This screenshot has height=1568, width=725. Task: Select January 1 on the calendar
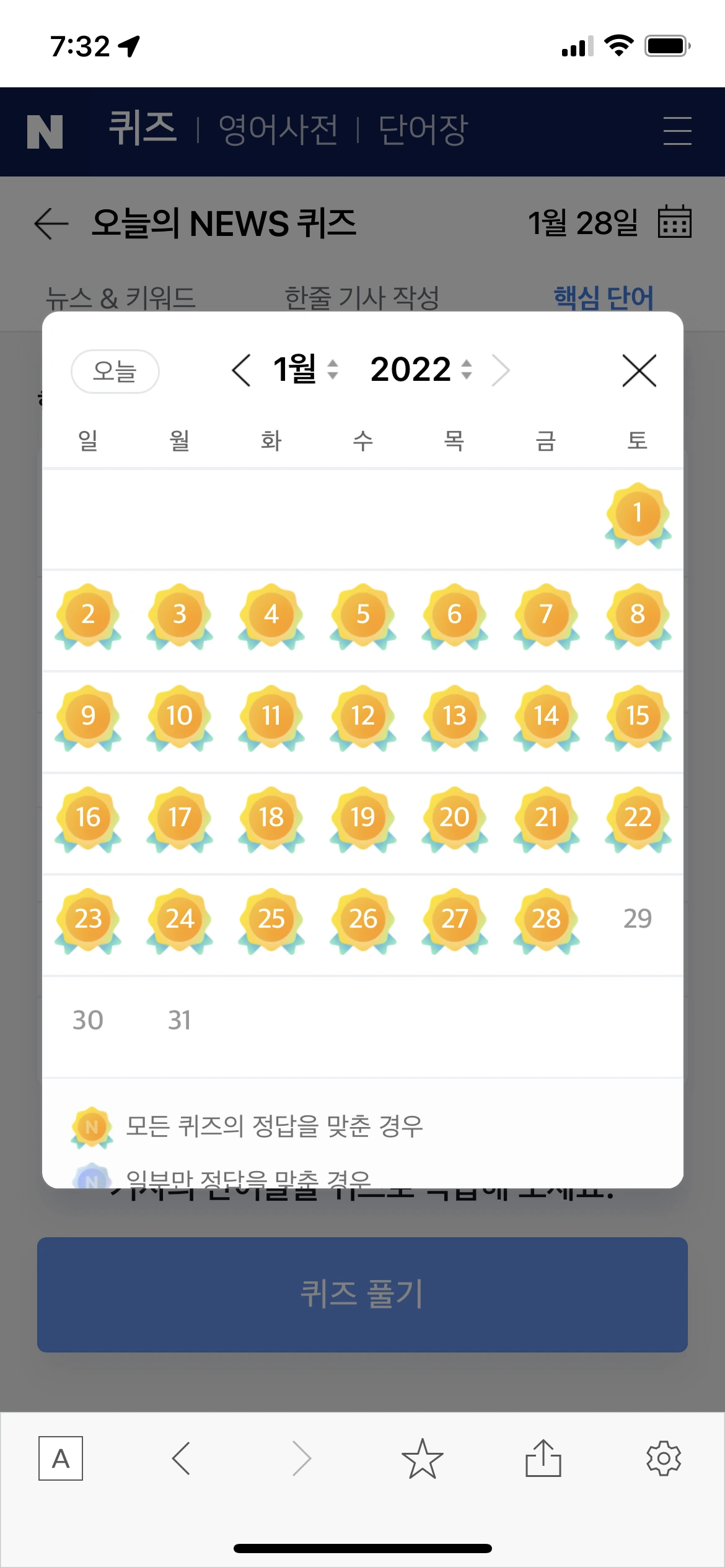[x=638, y=514]
